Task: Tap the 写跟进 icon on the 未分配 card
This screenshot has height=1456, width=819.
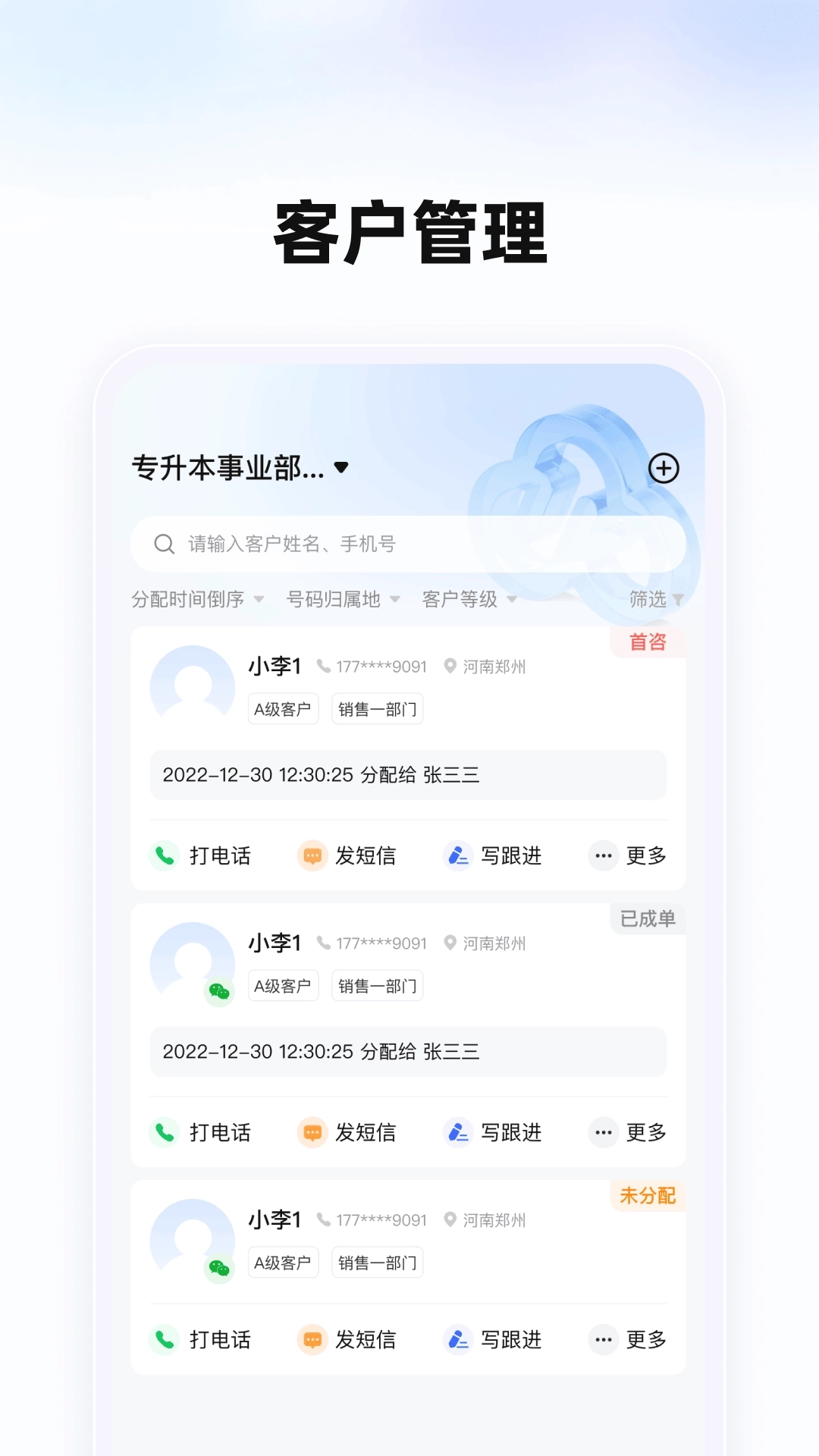Action: click(458, 1340)
